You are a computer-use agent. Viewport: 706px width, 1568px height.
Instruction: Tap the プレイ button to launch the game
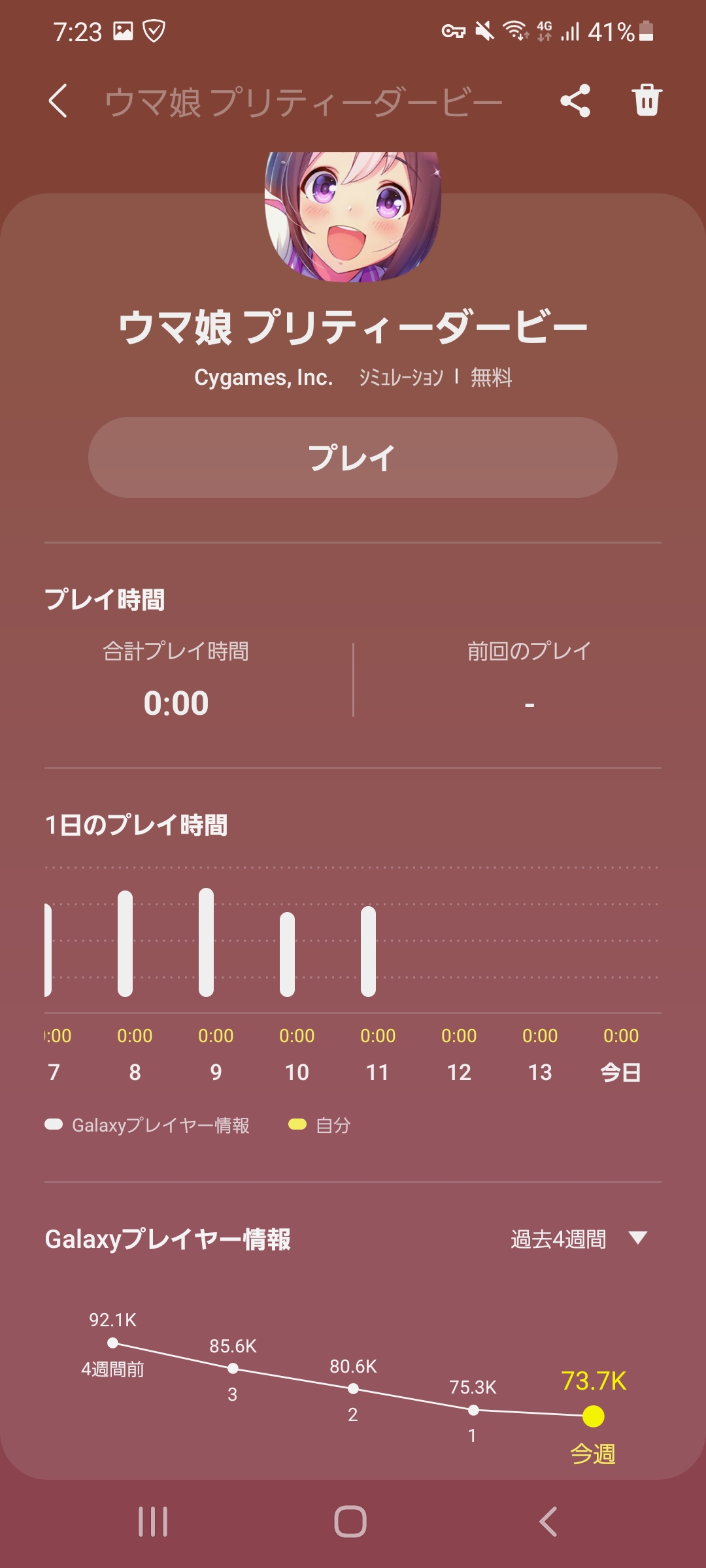[353, 457]
